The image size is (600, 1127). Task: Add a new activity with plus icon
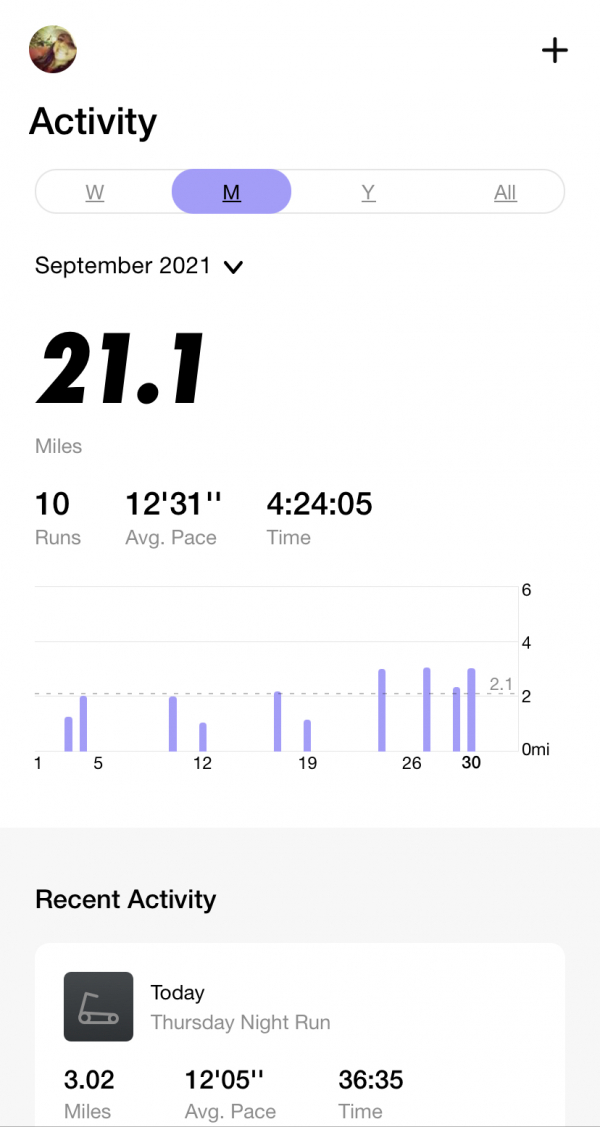coord(554,50)
